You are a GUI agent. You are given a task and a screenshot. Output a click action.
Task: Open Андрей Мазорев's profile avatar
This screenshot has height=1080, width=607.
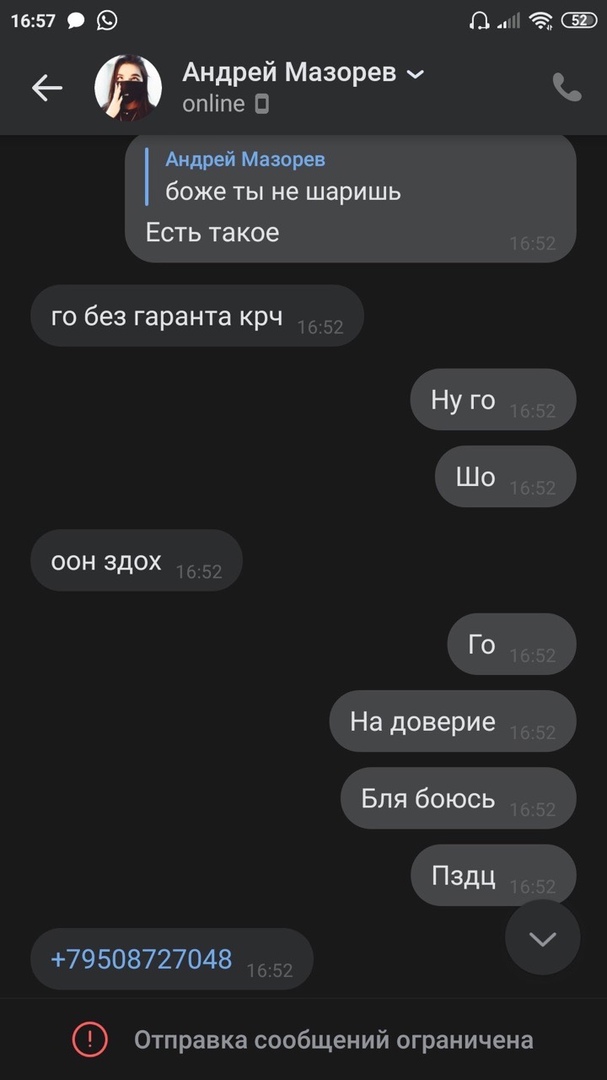(128, 88)
